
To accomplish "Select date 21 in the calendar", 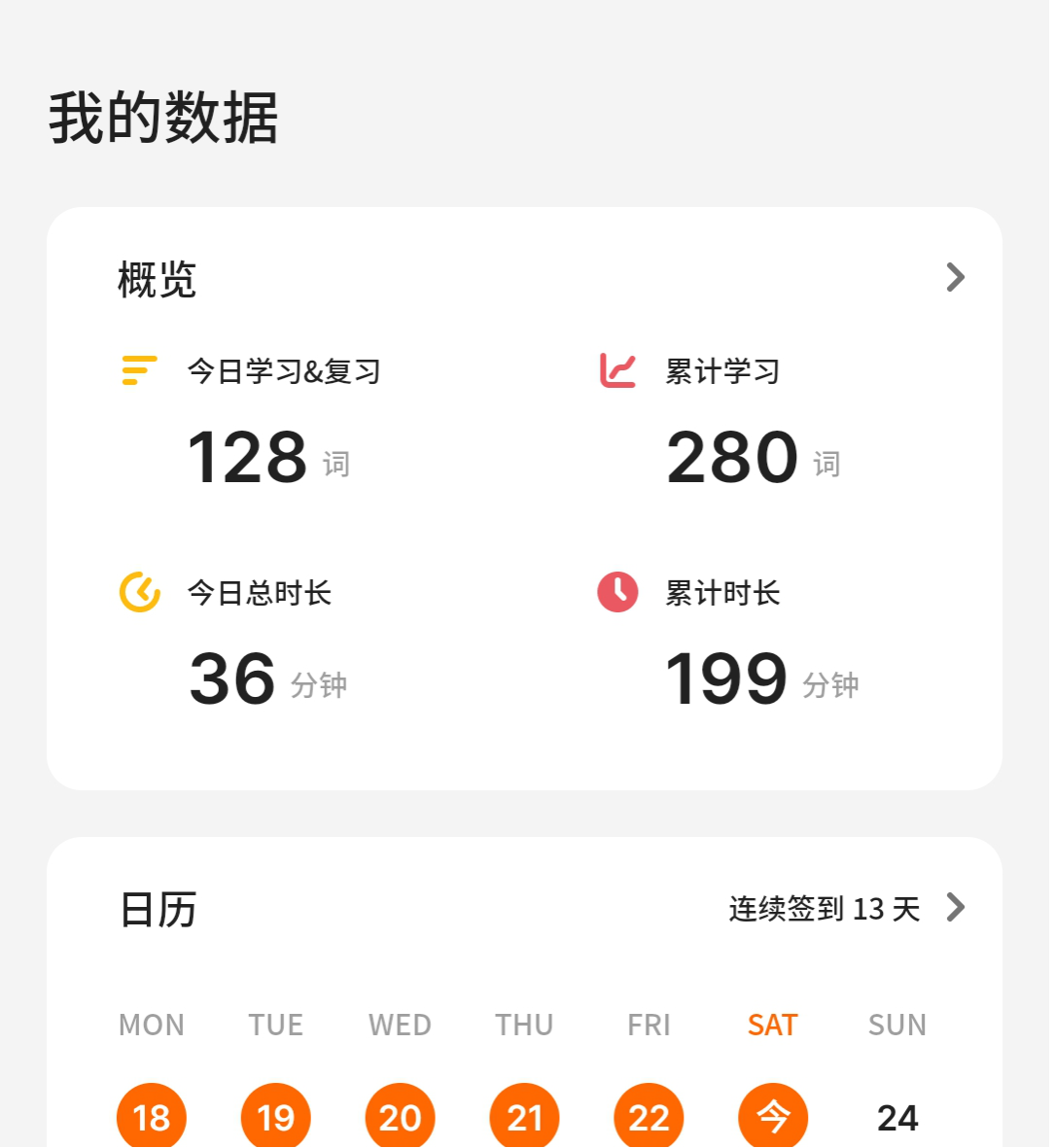I will (524, 1117).
